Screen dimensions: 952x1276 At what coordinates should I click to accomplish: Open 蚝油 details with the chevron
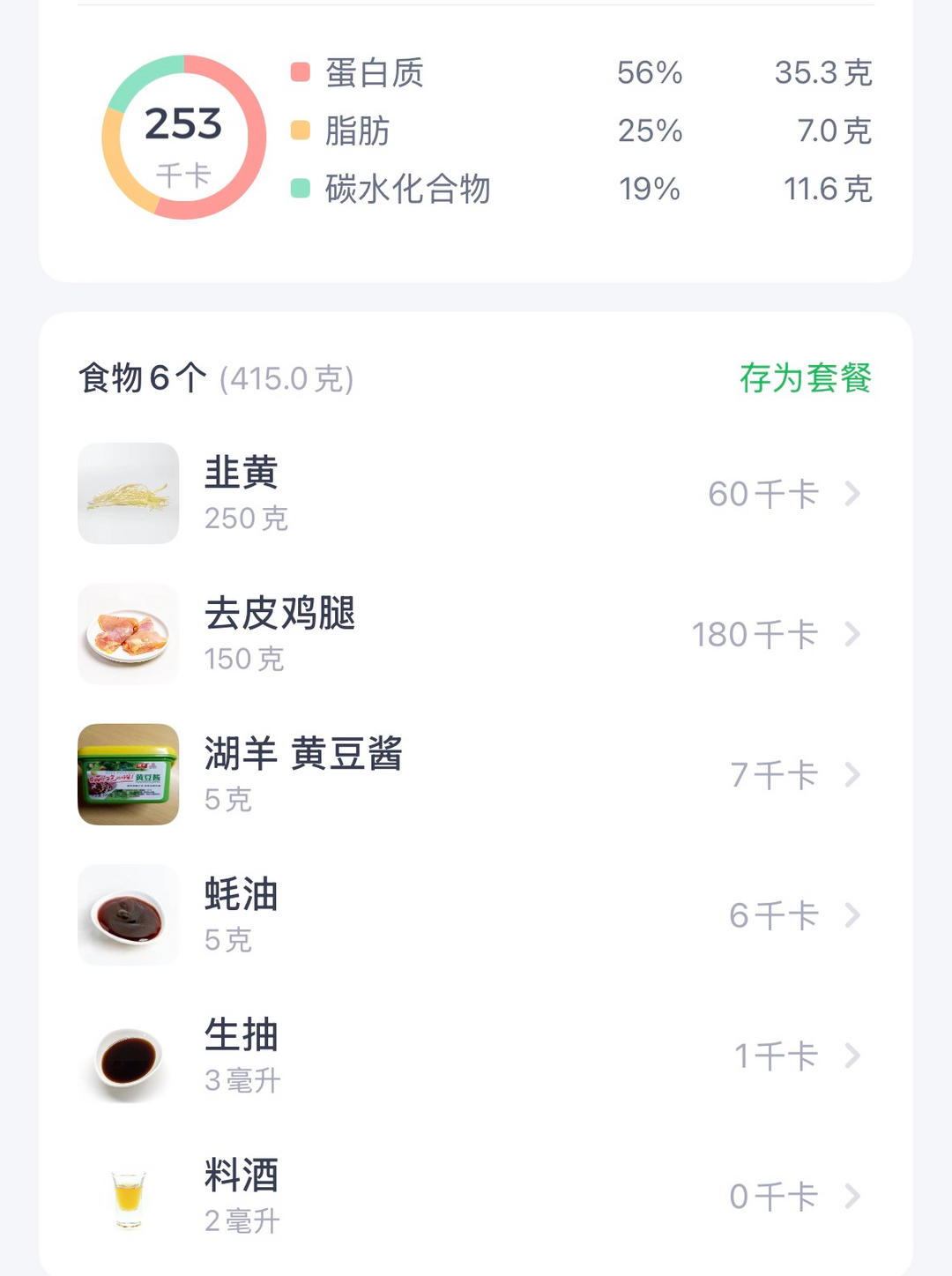852,915
